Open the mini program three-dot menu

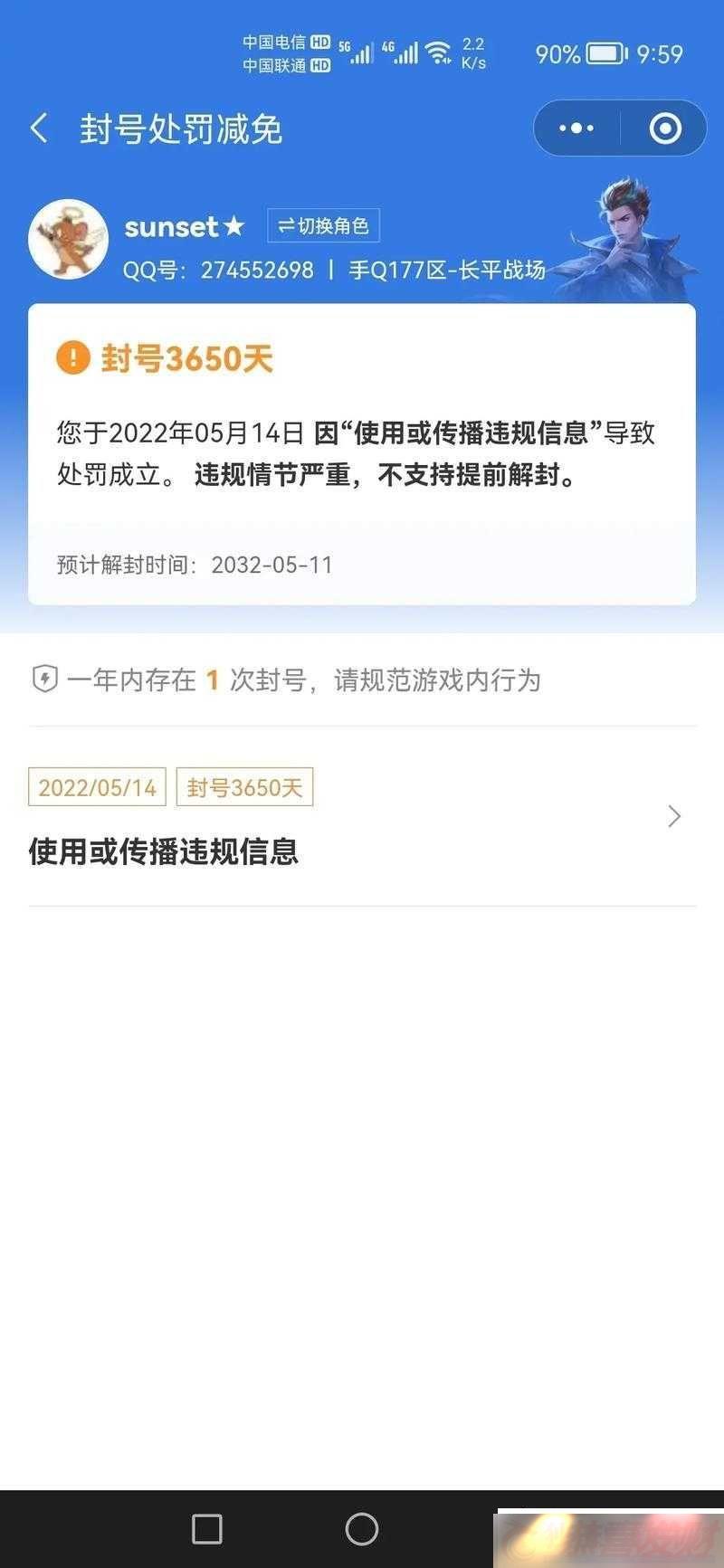pos(576,128)
